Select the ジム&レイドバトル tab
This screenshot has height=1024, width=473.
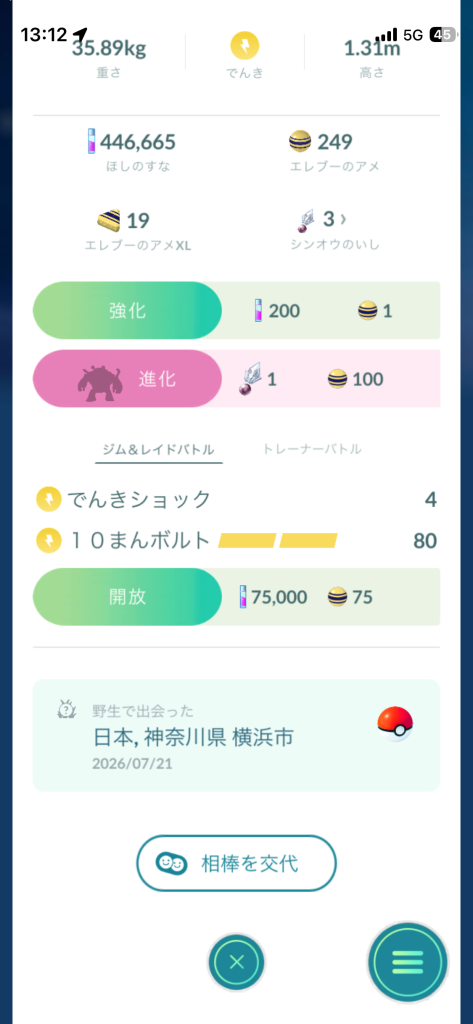point(159,449)
